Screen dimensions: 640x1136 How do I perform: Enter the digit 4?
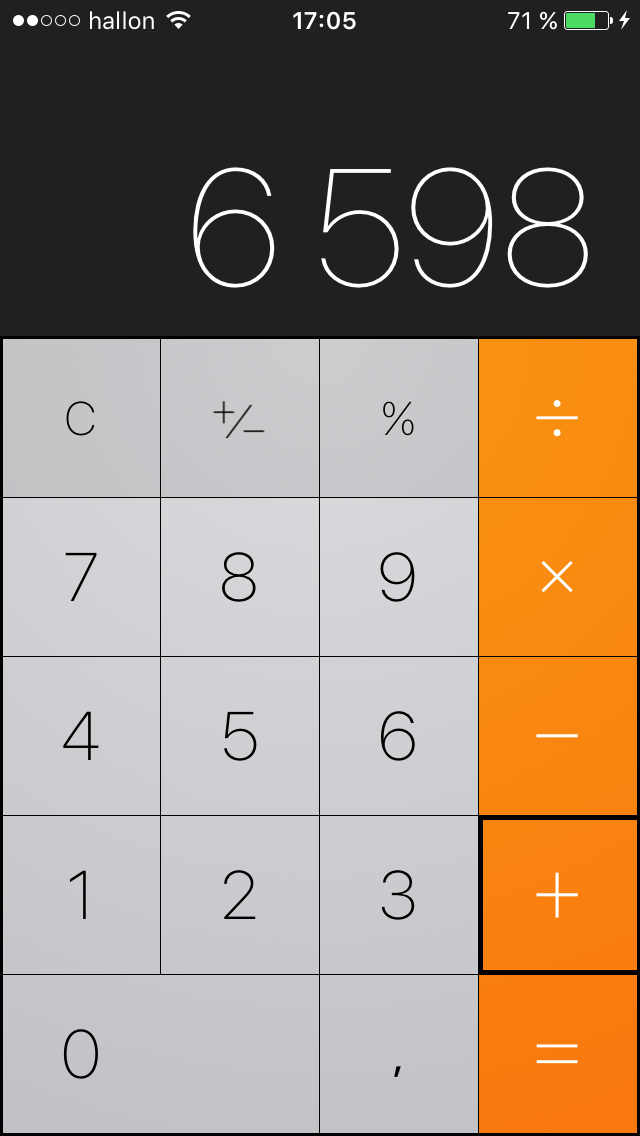[80, 736]
